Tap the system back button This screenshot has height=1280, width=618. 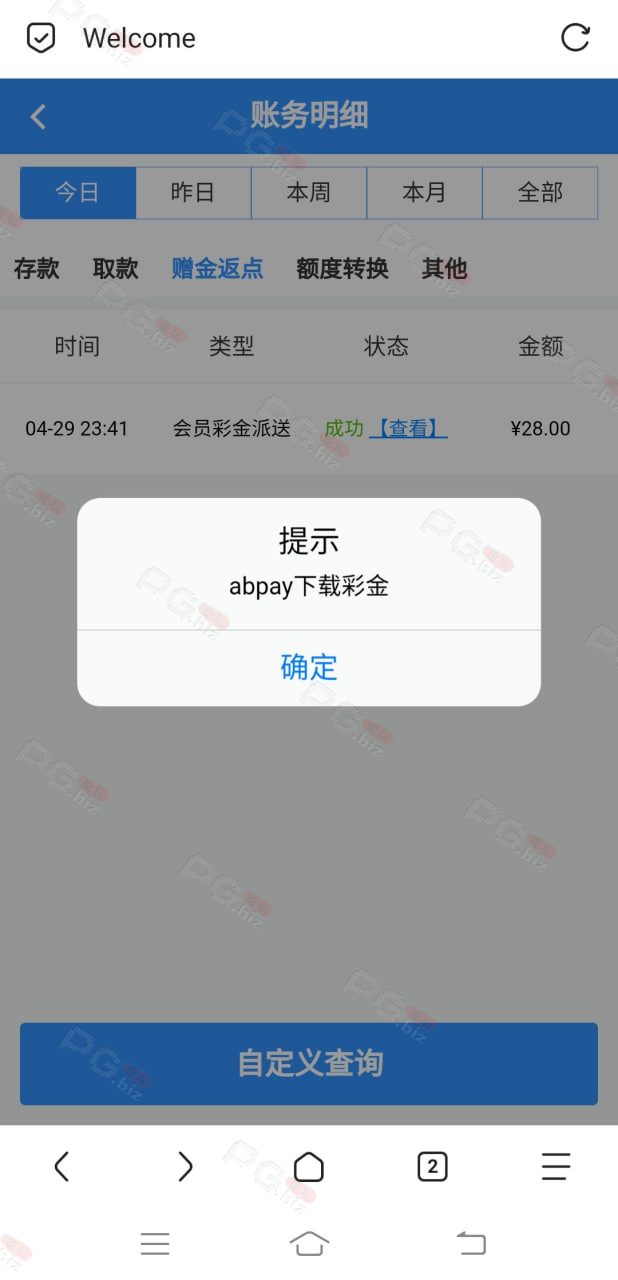point(471,1243)
